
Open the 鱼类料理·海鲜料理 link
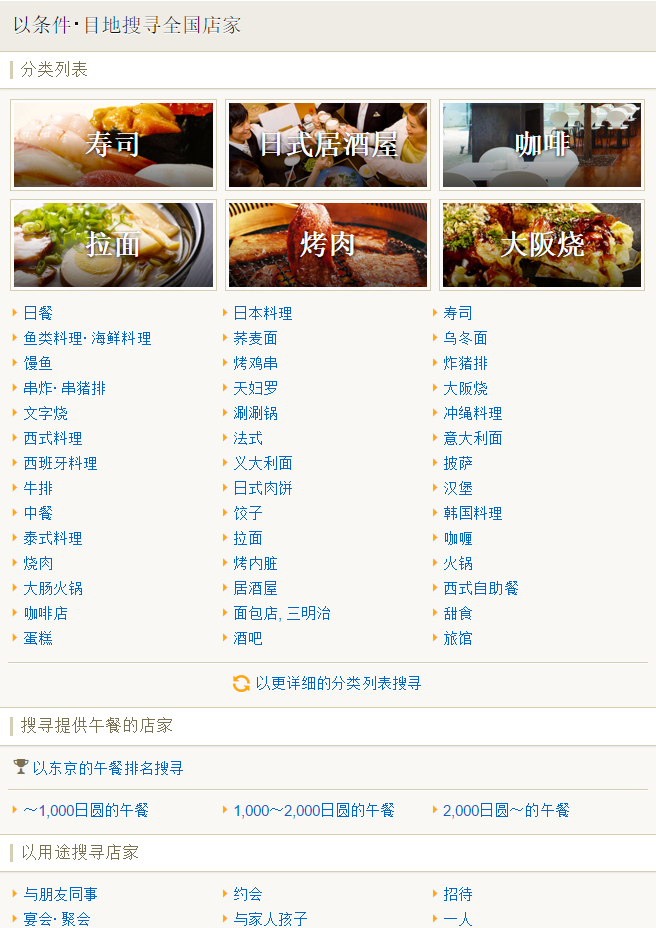87,338
